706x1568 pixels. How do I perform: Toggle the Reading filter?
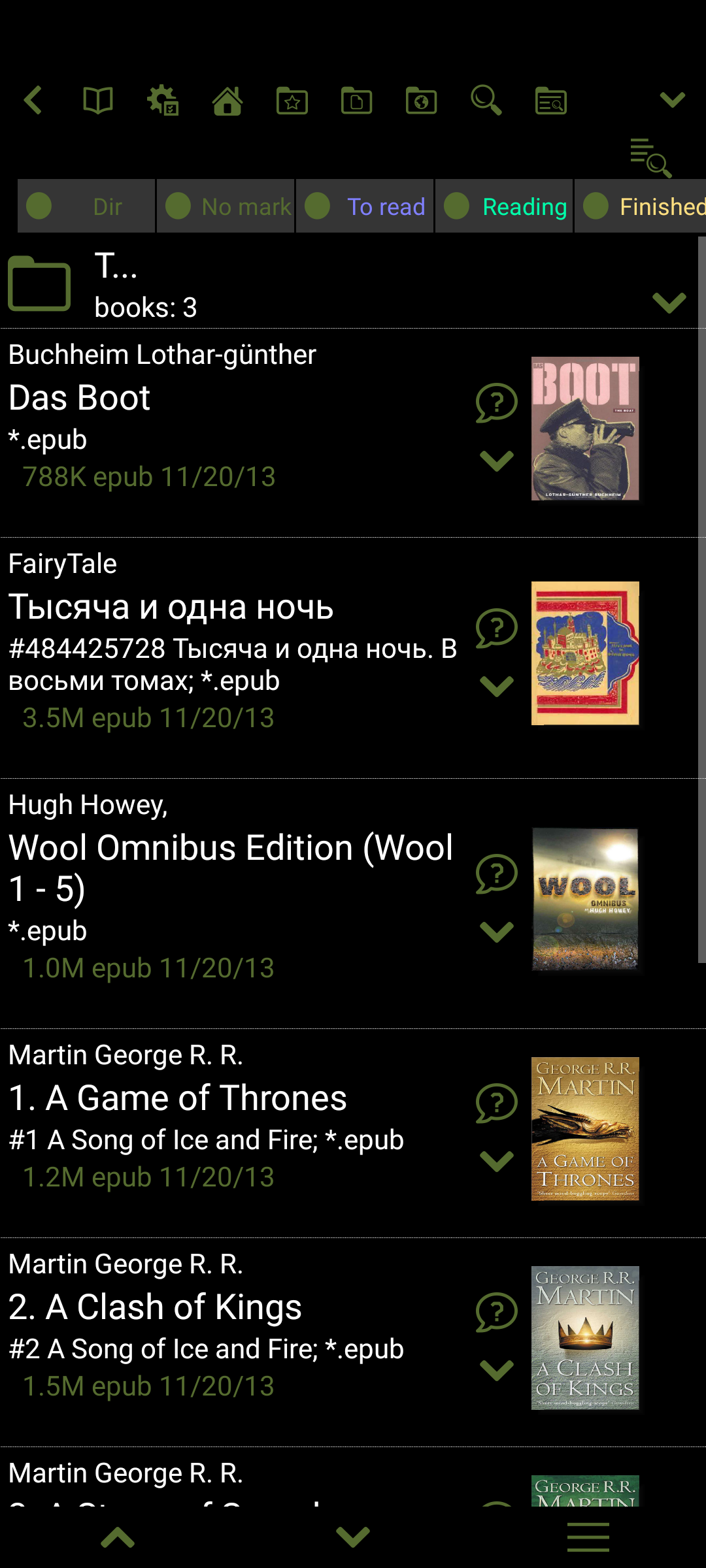(504, 206)
